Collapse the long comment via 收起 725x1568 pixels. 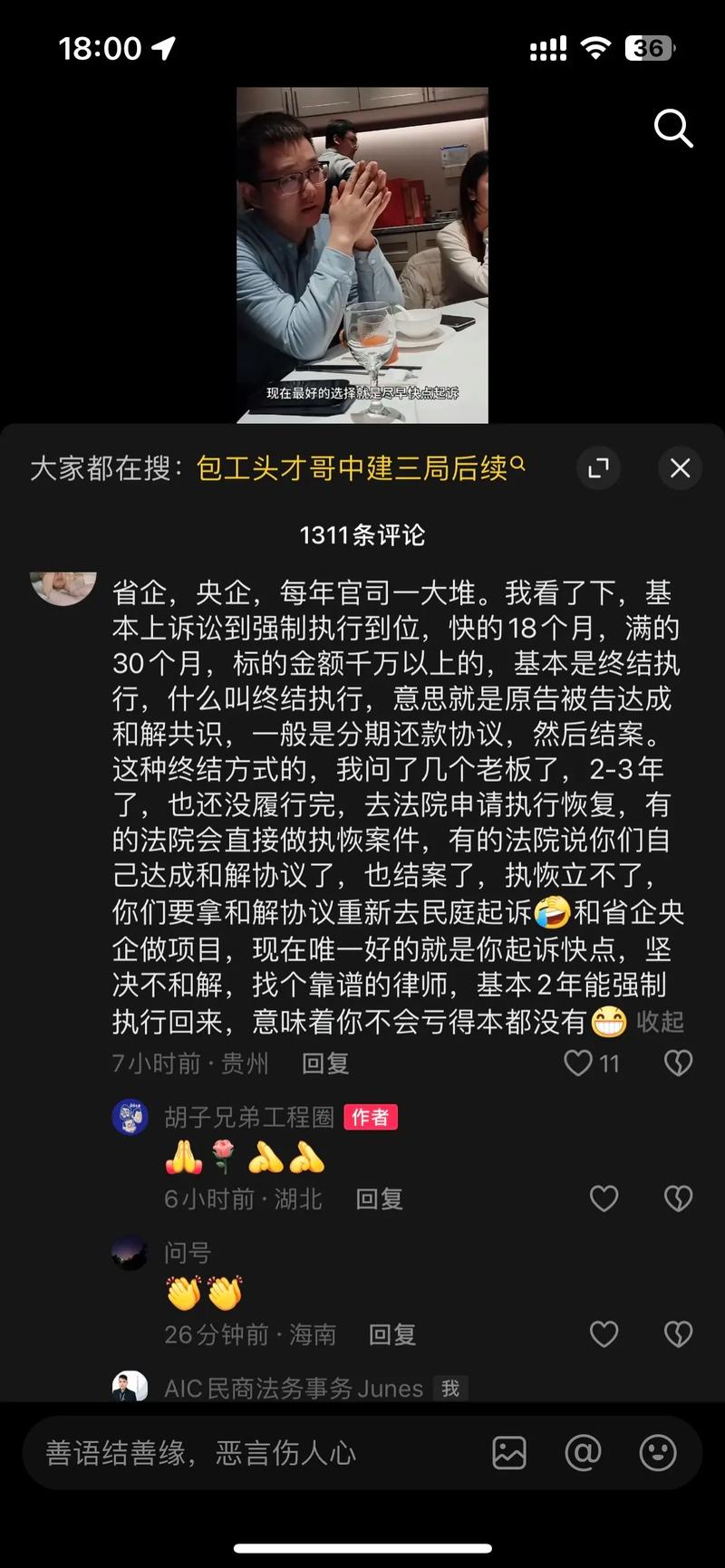[661, 1022]
